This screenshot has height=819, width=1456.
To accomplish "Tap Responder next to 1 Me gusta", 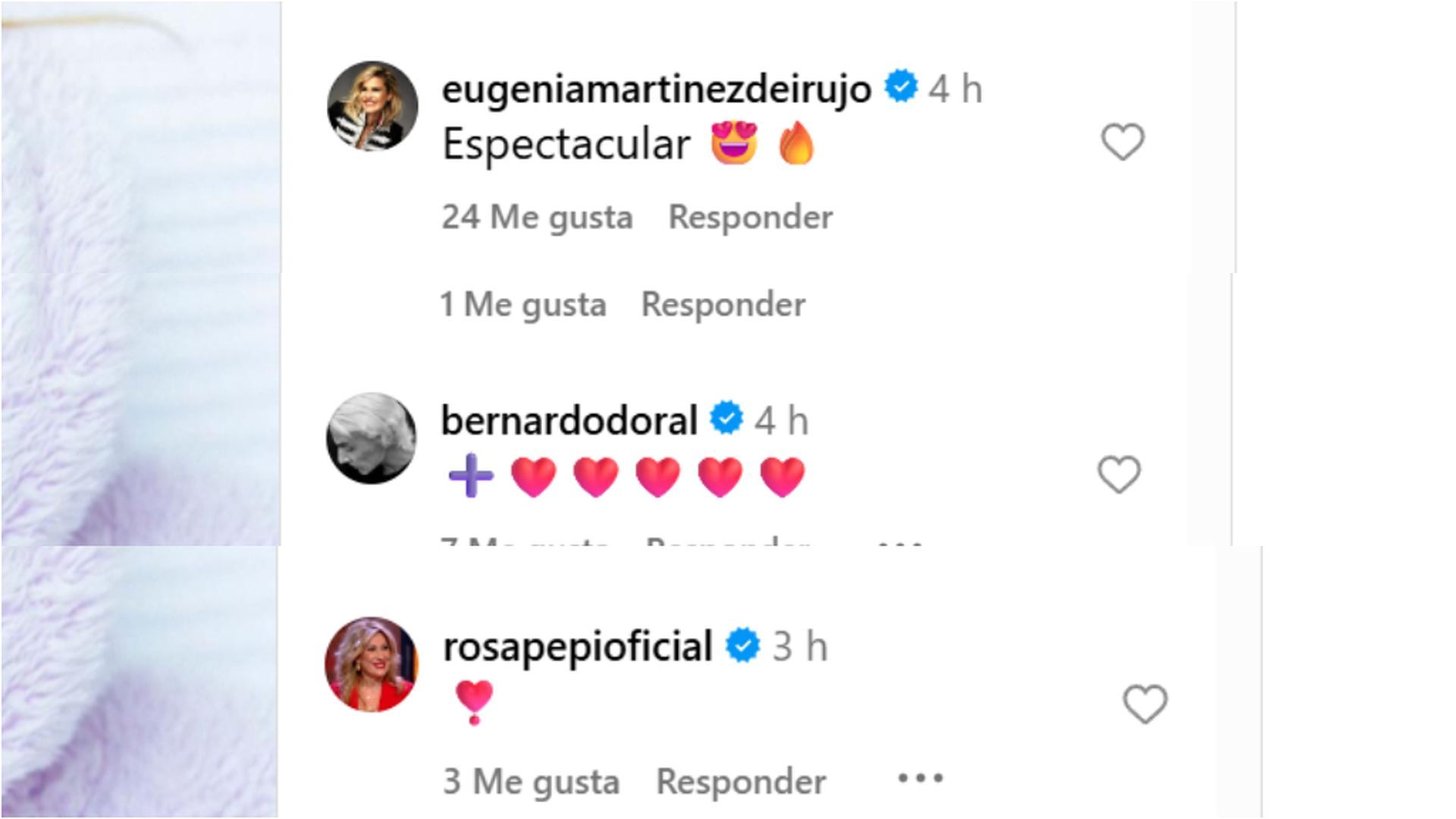I will 723,305.
